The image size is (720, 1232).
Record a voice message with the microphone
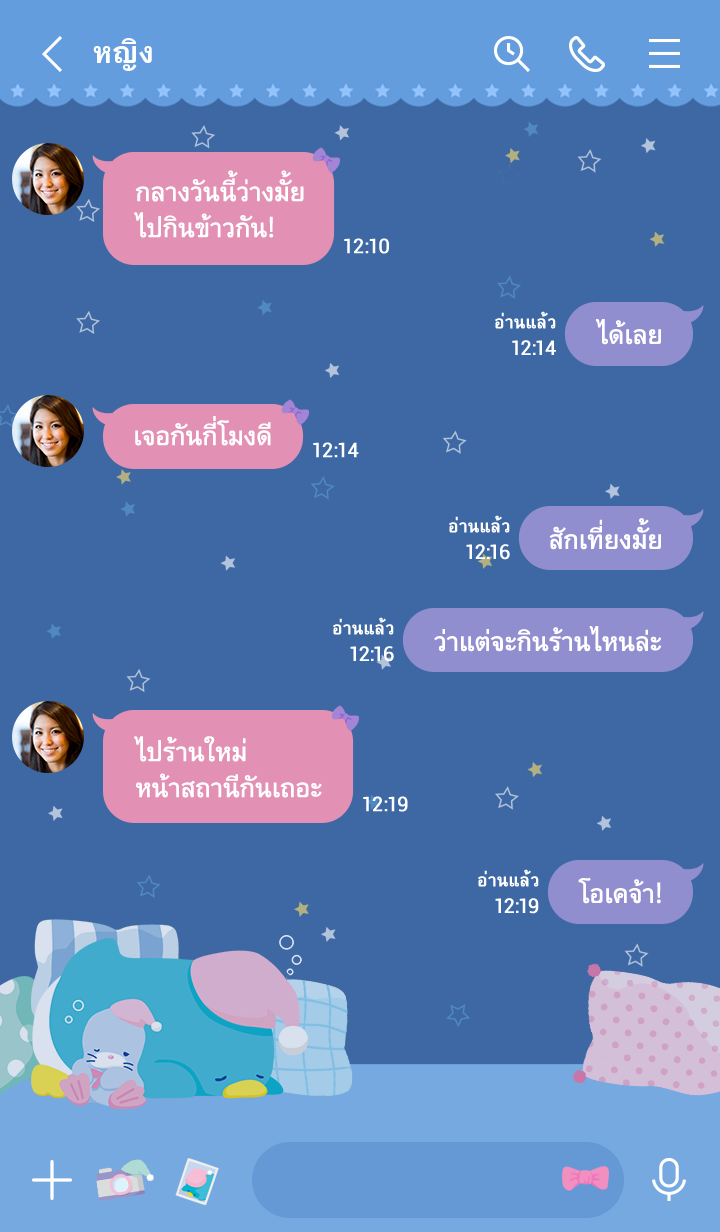[669, 1180]
